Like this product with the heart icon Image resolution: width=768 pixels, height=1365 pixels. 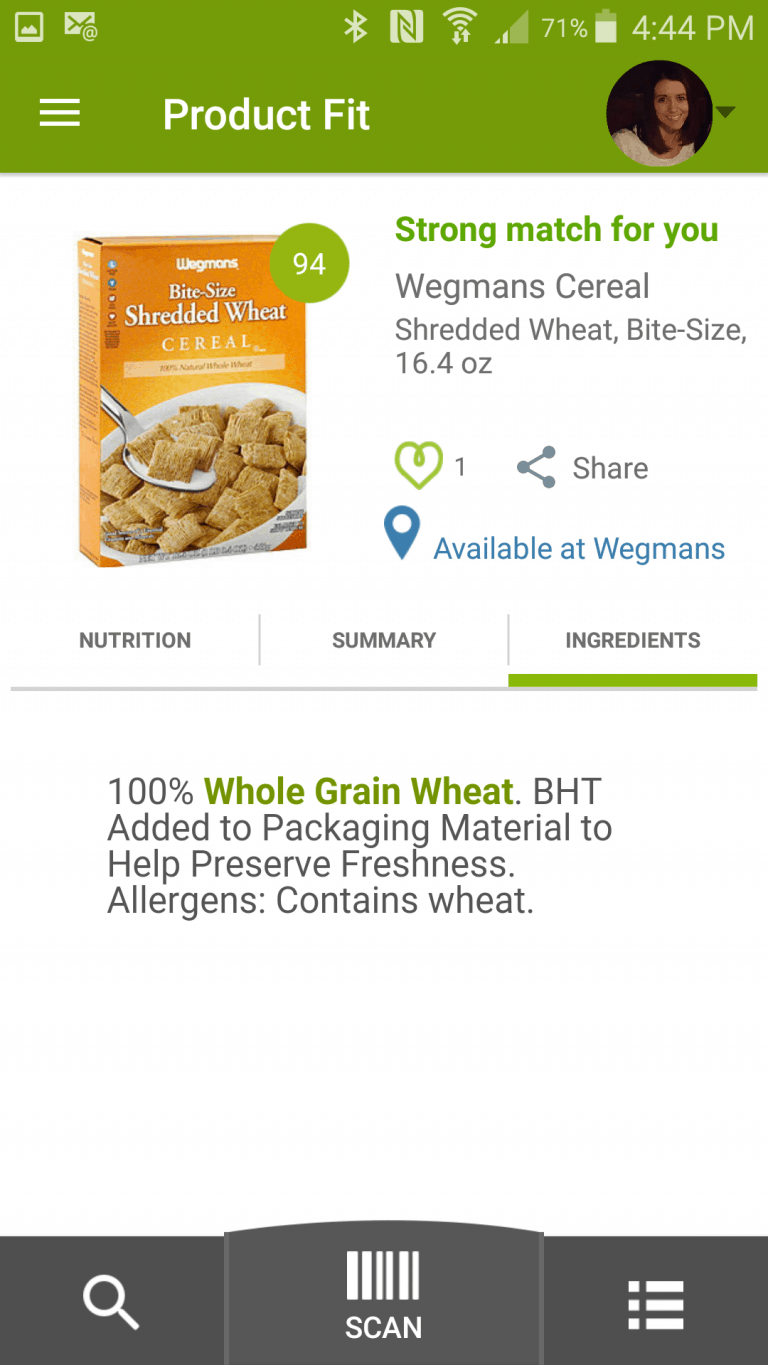pyautogui.click(x=418, y=467)
